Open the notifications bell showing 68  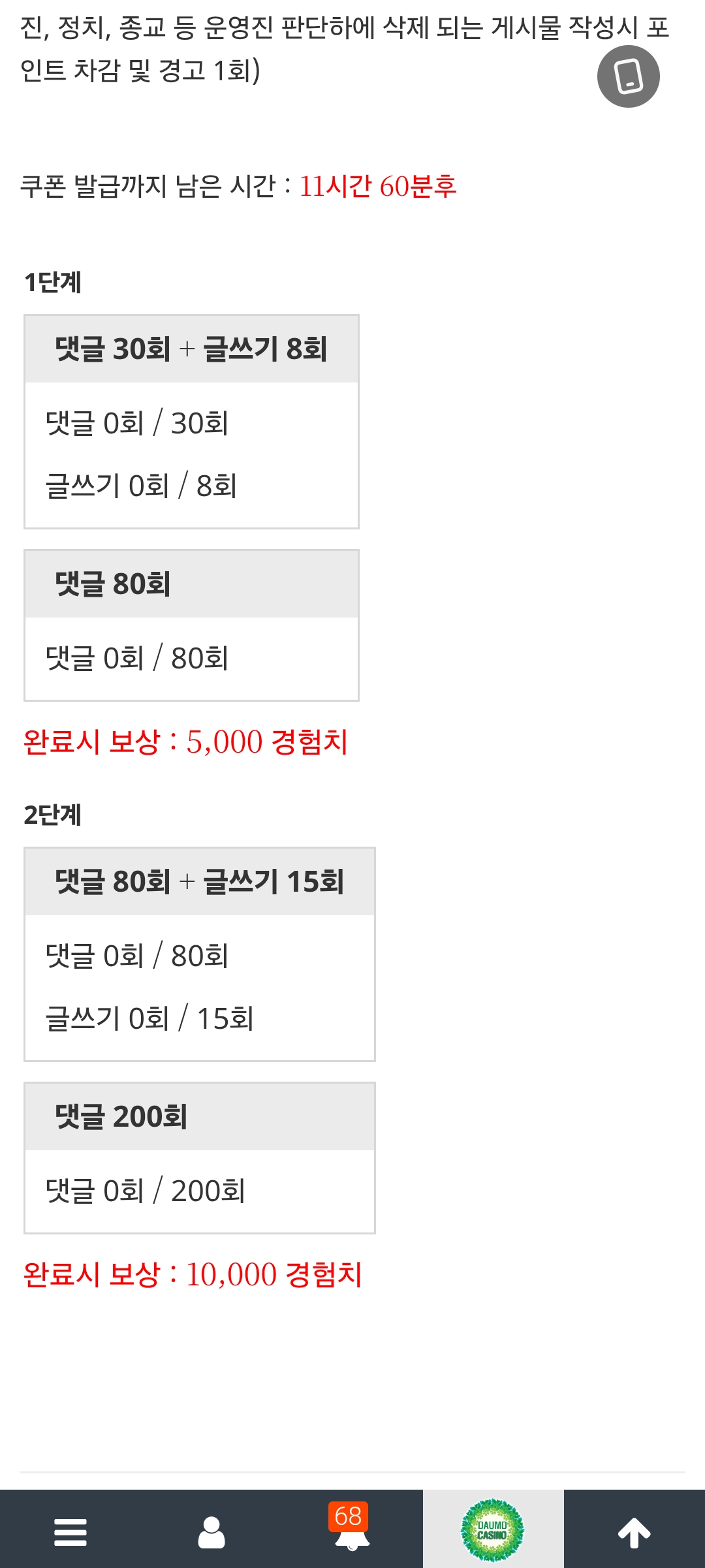pos(352,1531)
